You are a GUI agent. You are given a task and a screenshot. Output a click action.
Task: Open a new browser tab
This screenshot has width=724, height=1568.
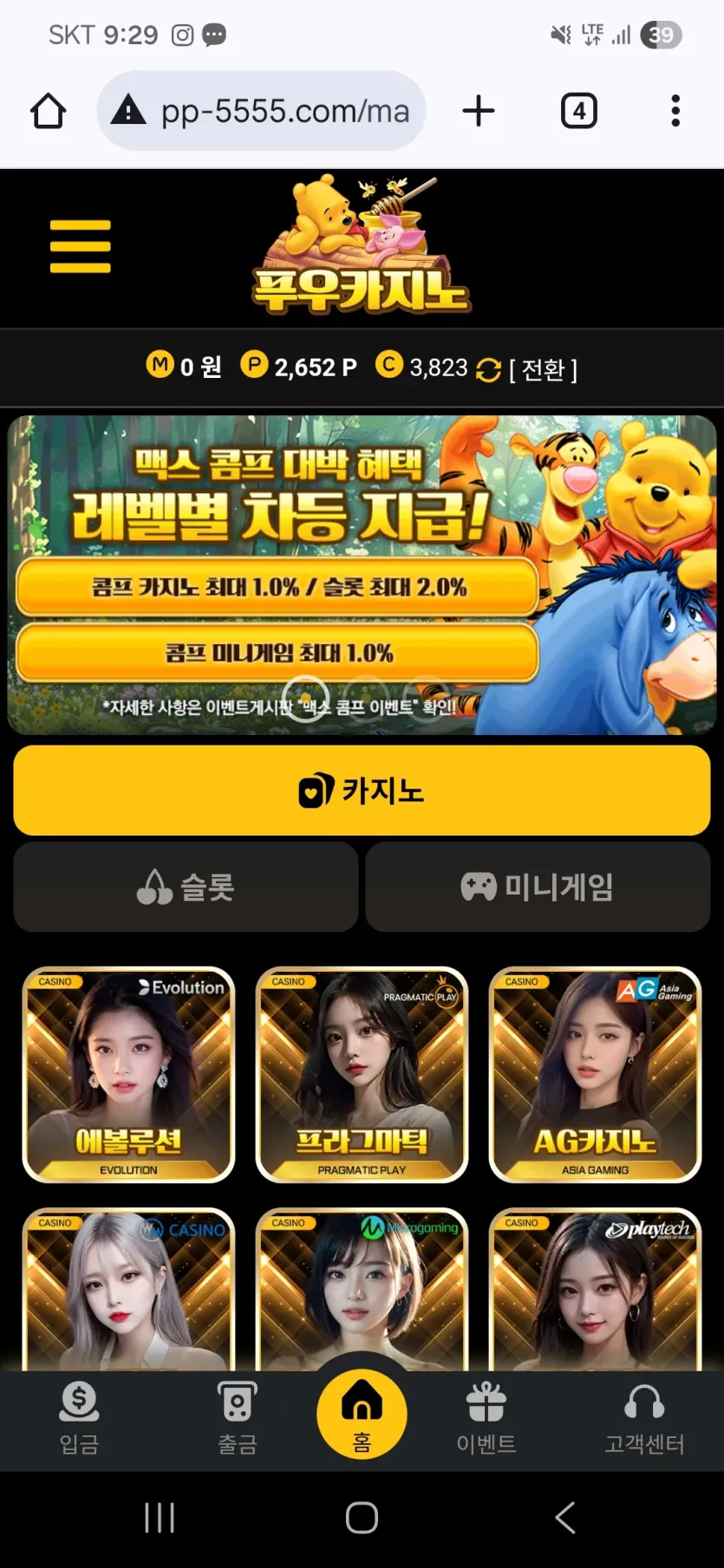click(478, 111)
